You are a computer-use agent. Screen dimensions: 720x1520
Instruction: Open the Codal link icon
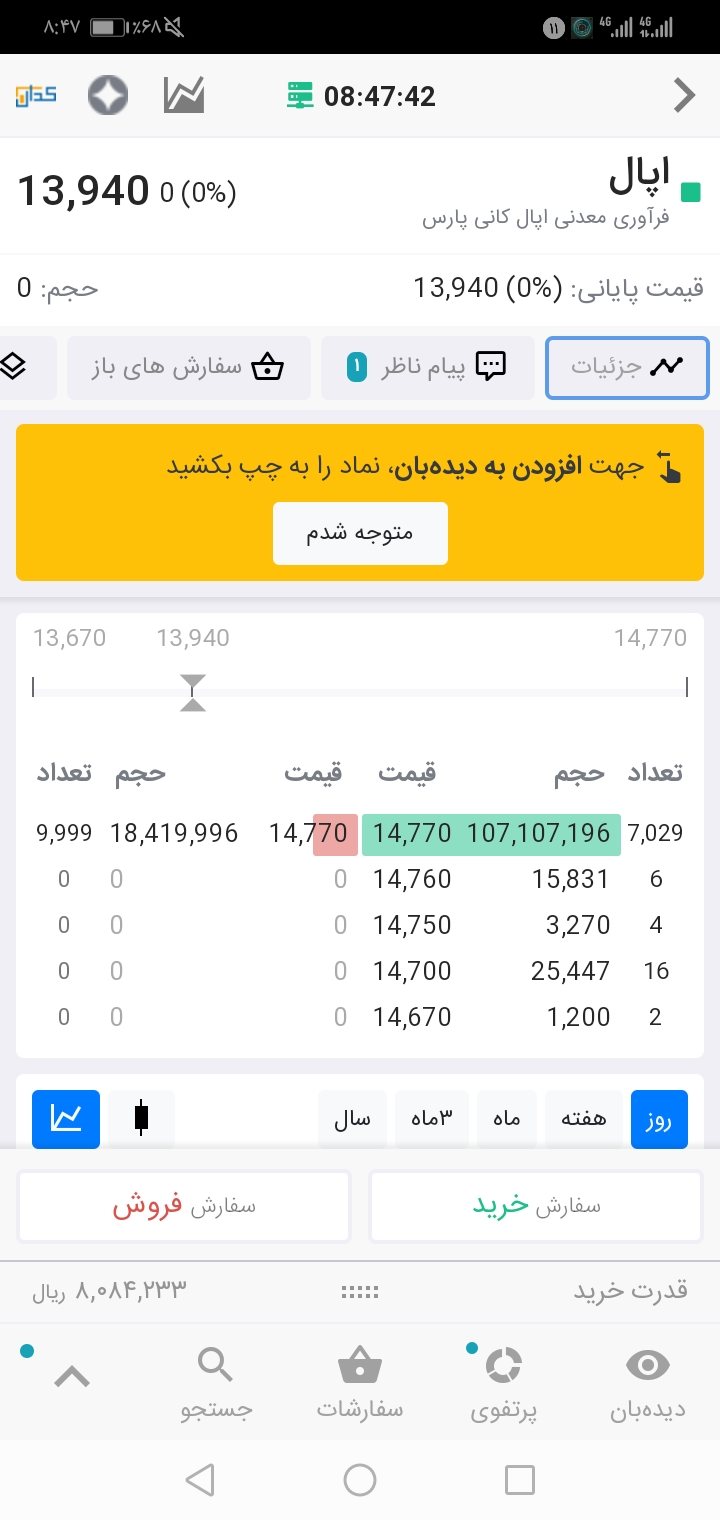(x=36, y=96)
